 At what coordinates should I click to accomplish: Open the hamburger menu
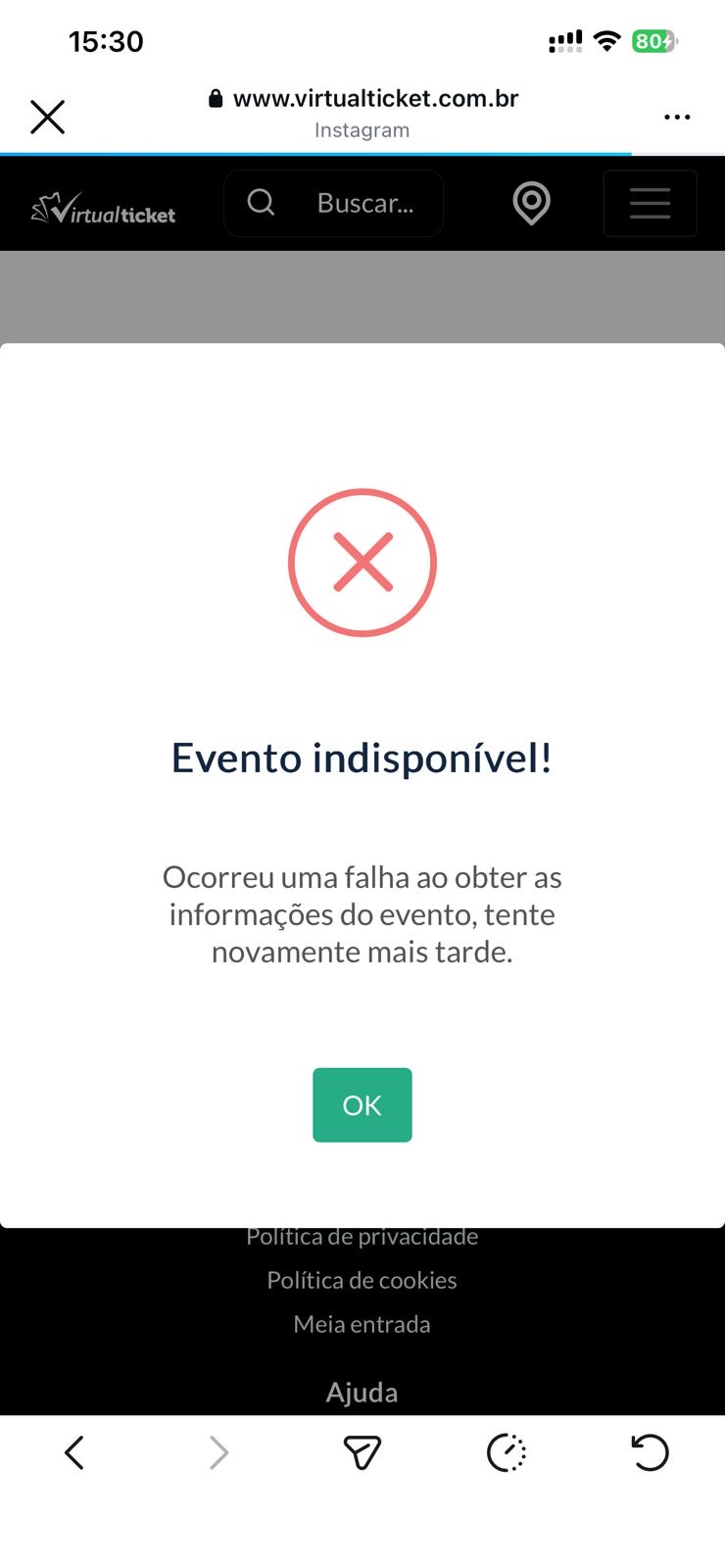pos(650,203)
